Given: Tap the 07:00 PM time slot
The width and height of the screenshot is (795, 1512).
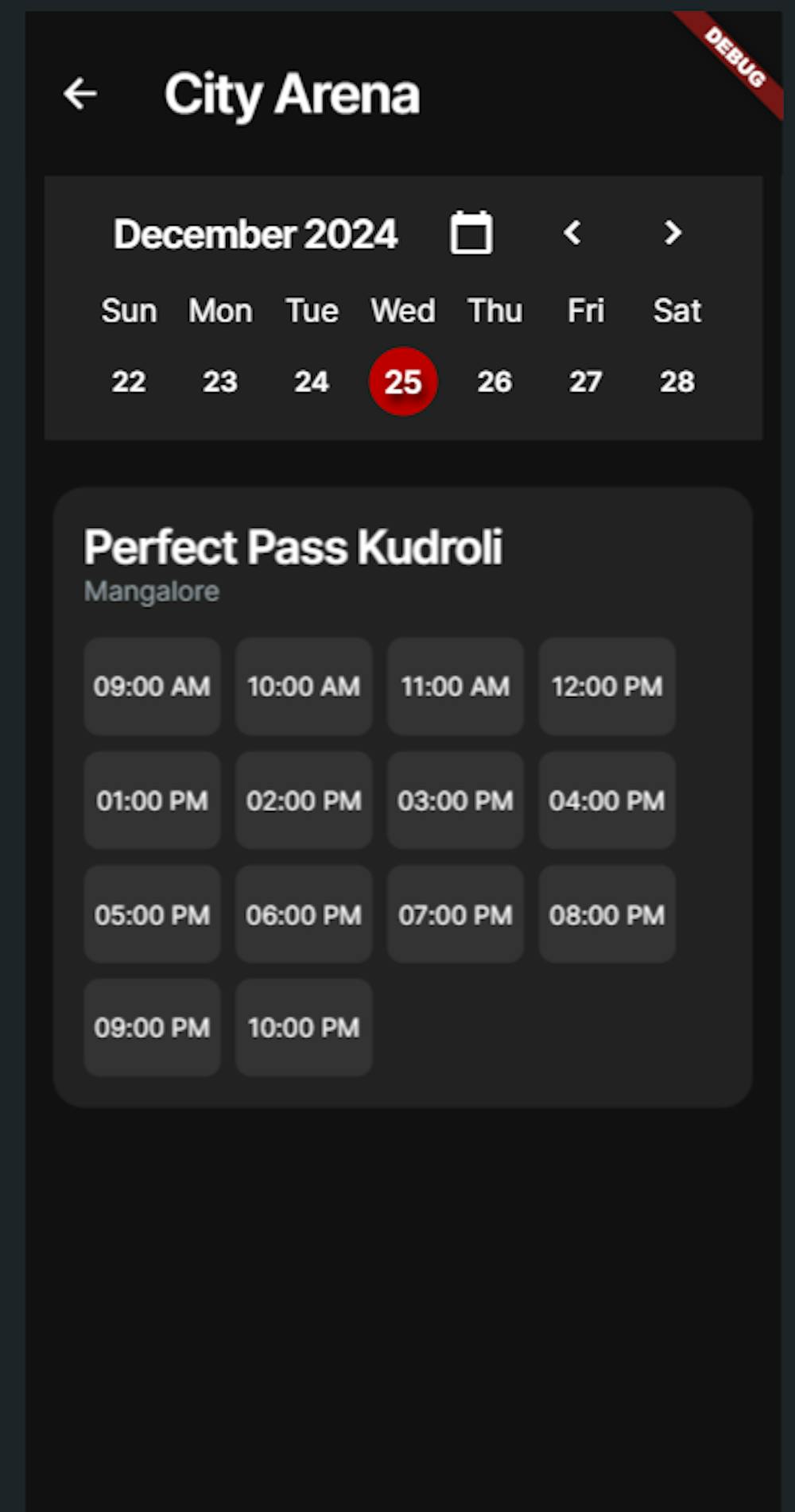Looking at the screenshot, I should (456, 915).
